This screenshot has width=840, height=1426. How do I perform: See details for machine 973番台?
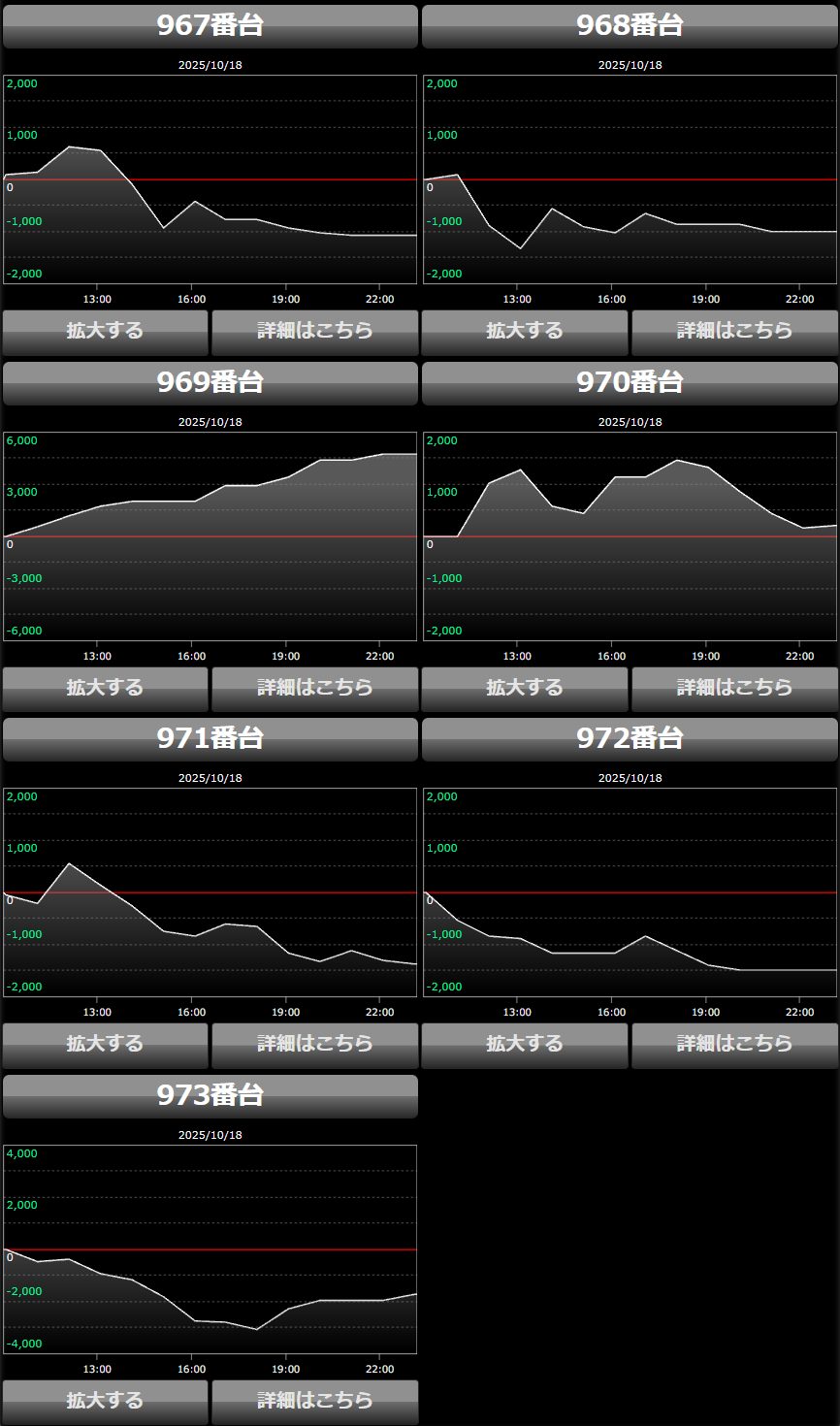314,1402
